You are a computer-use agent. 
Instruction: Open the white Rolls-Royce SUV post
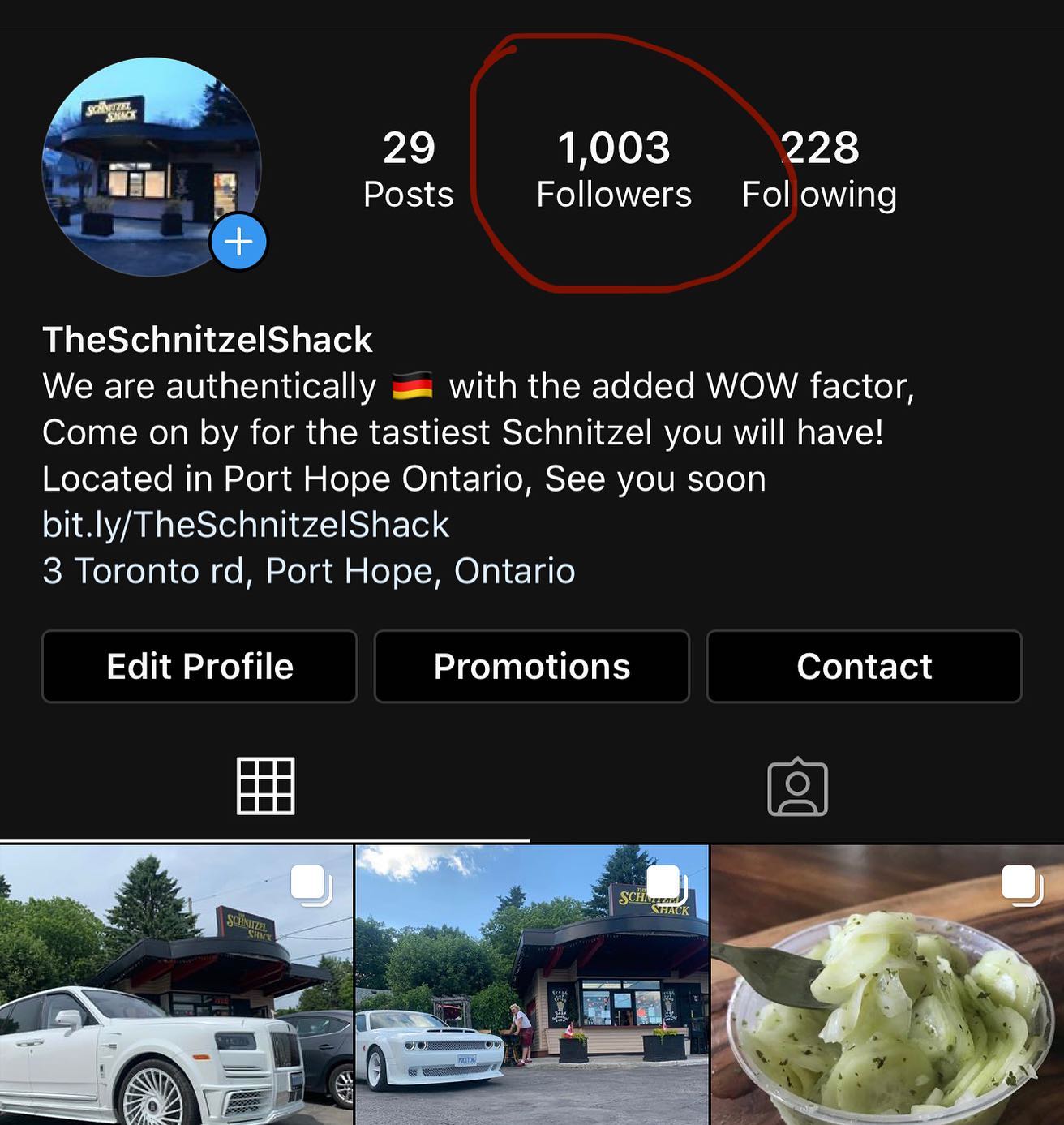[176, 985]
